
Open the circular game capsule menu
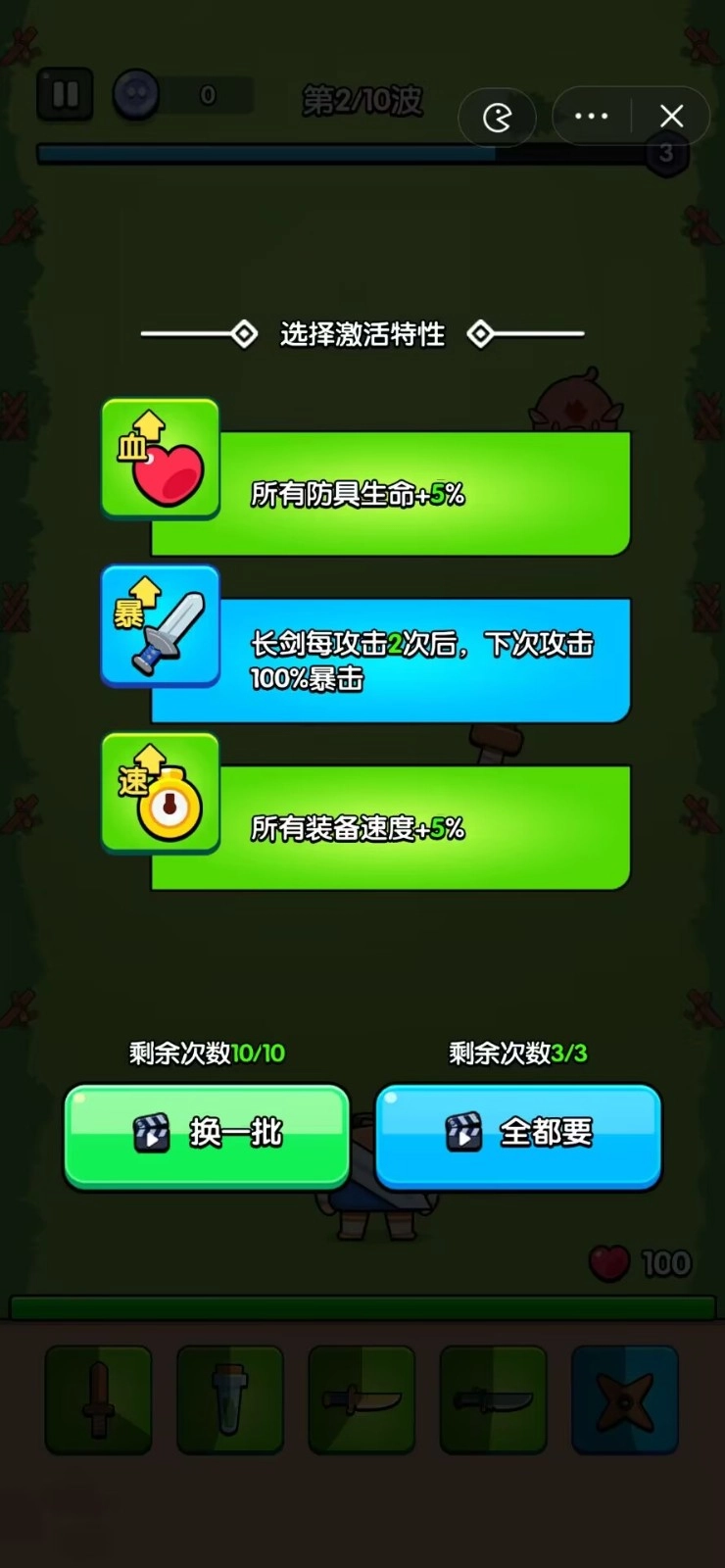tap(498, 116)
